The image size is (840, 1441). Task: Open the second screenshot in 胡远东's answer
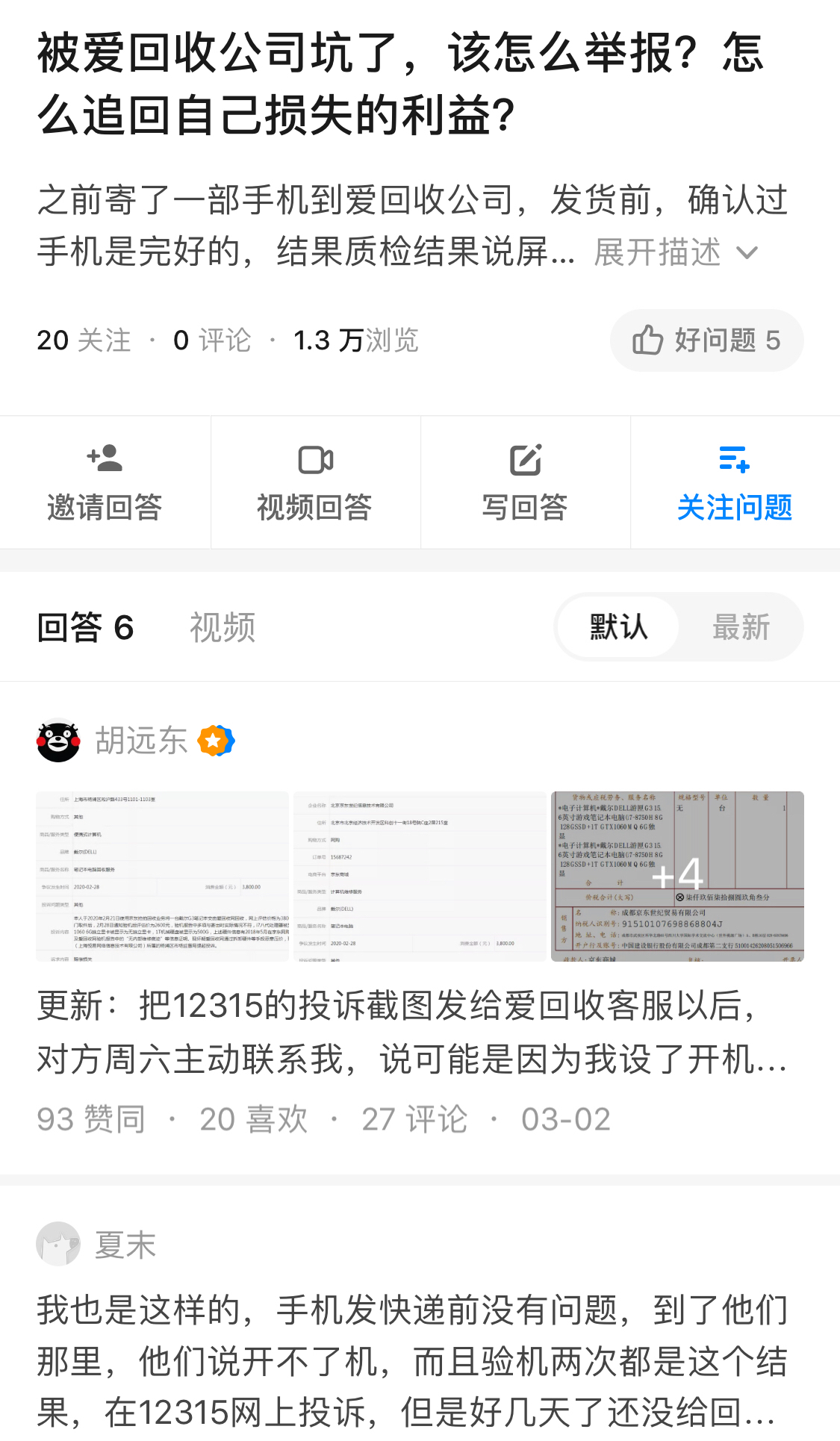point(420,877)
